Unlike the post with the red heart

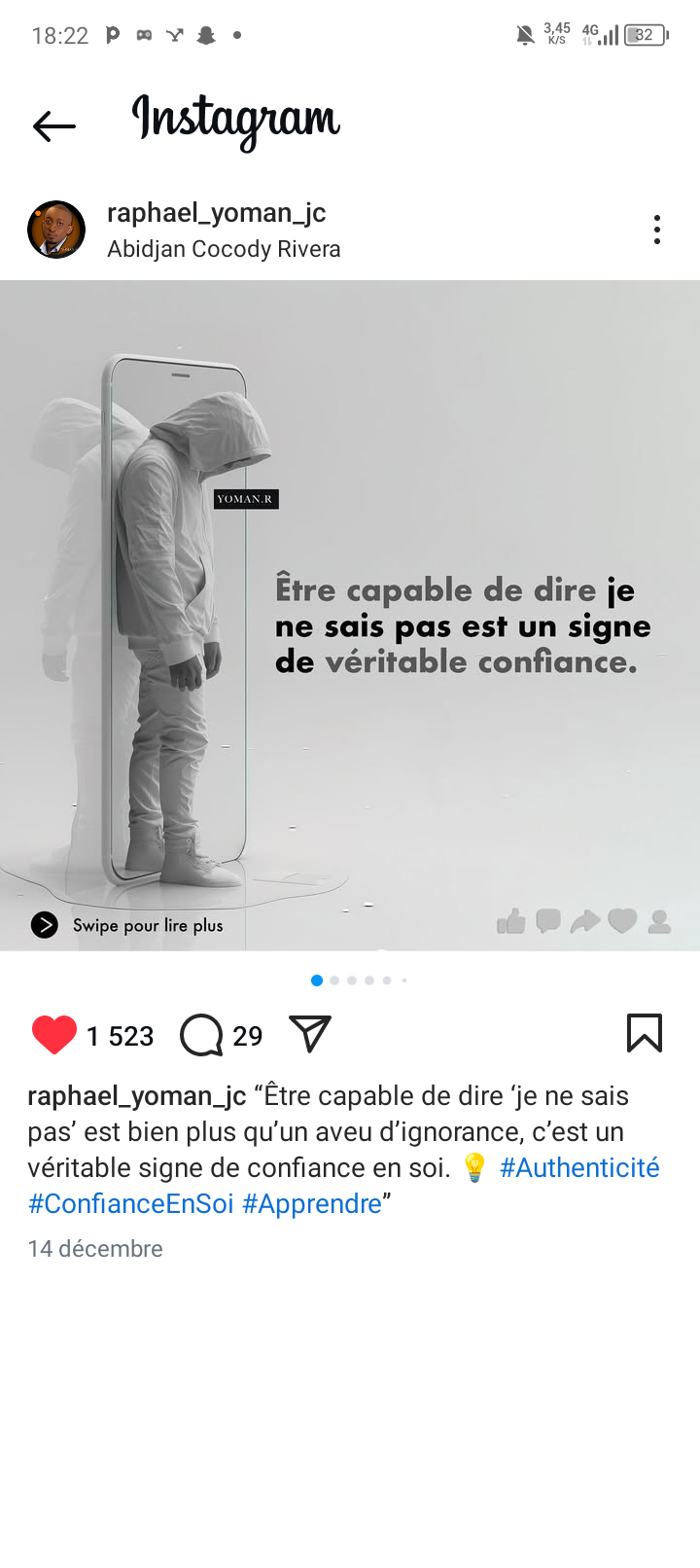pyautogui.click(x=54, y=1035)
